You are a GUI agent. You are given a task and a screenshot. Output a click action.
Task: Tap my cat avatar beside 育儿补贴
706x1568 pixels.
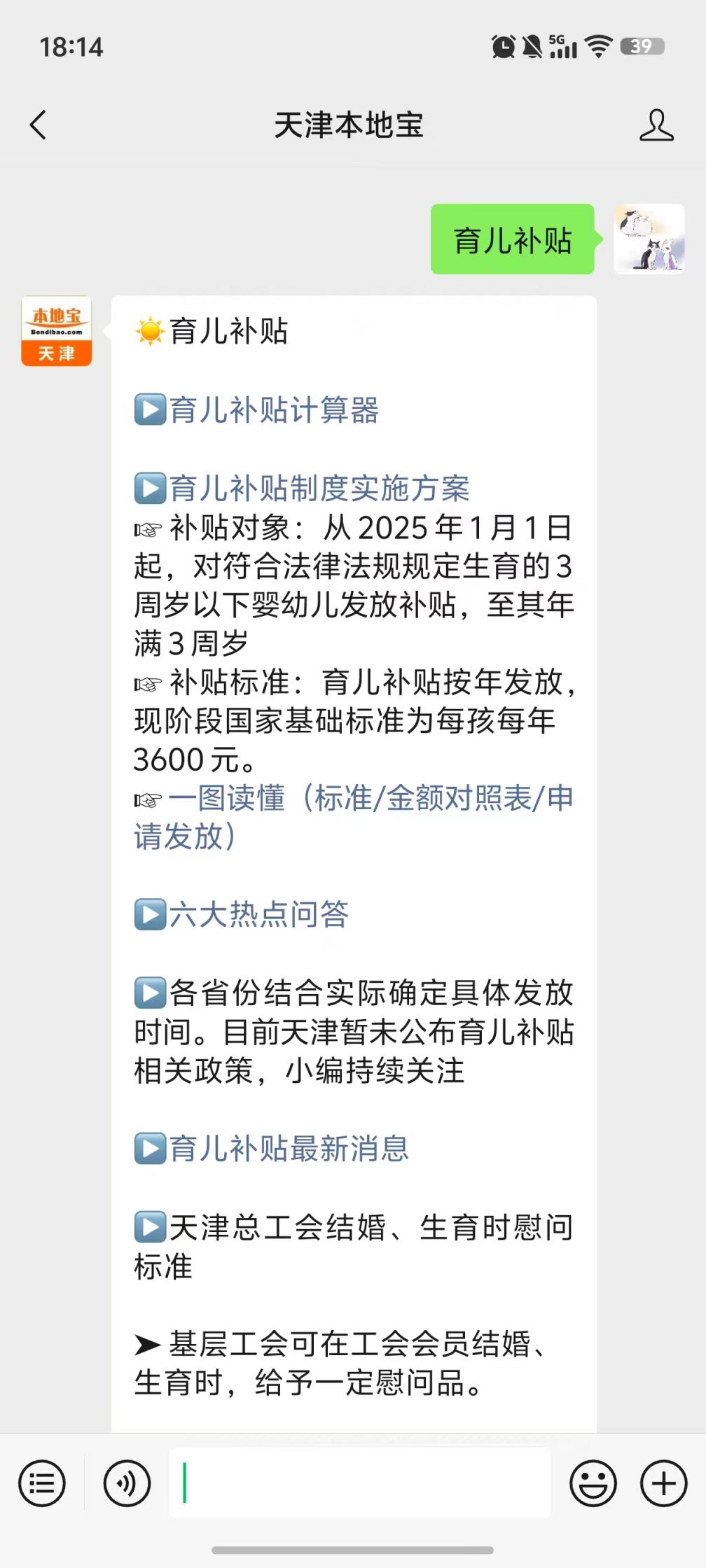(x=649, y=239)
